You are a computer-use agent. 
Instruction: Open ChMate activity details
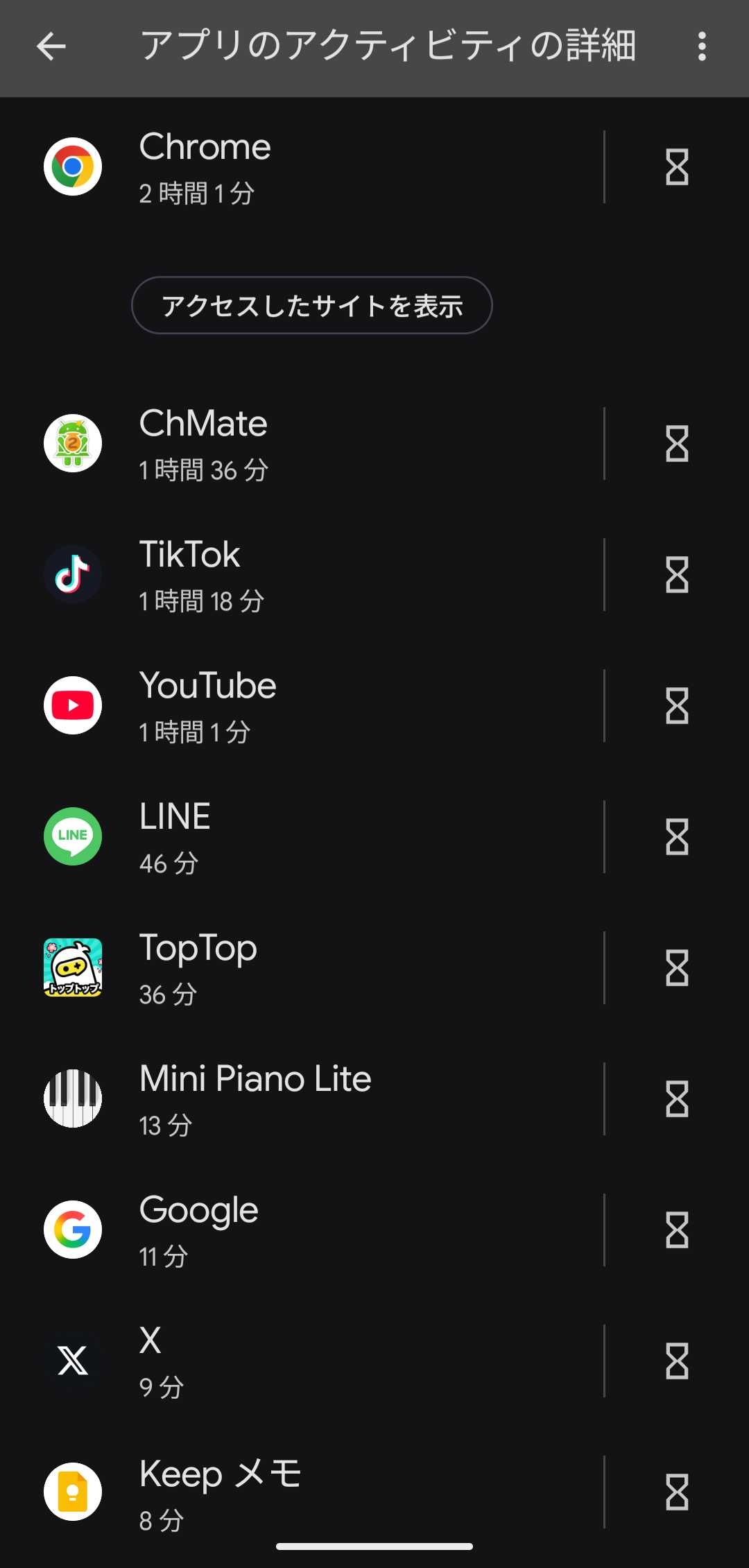click(302, 444)
